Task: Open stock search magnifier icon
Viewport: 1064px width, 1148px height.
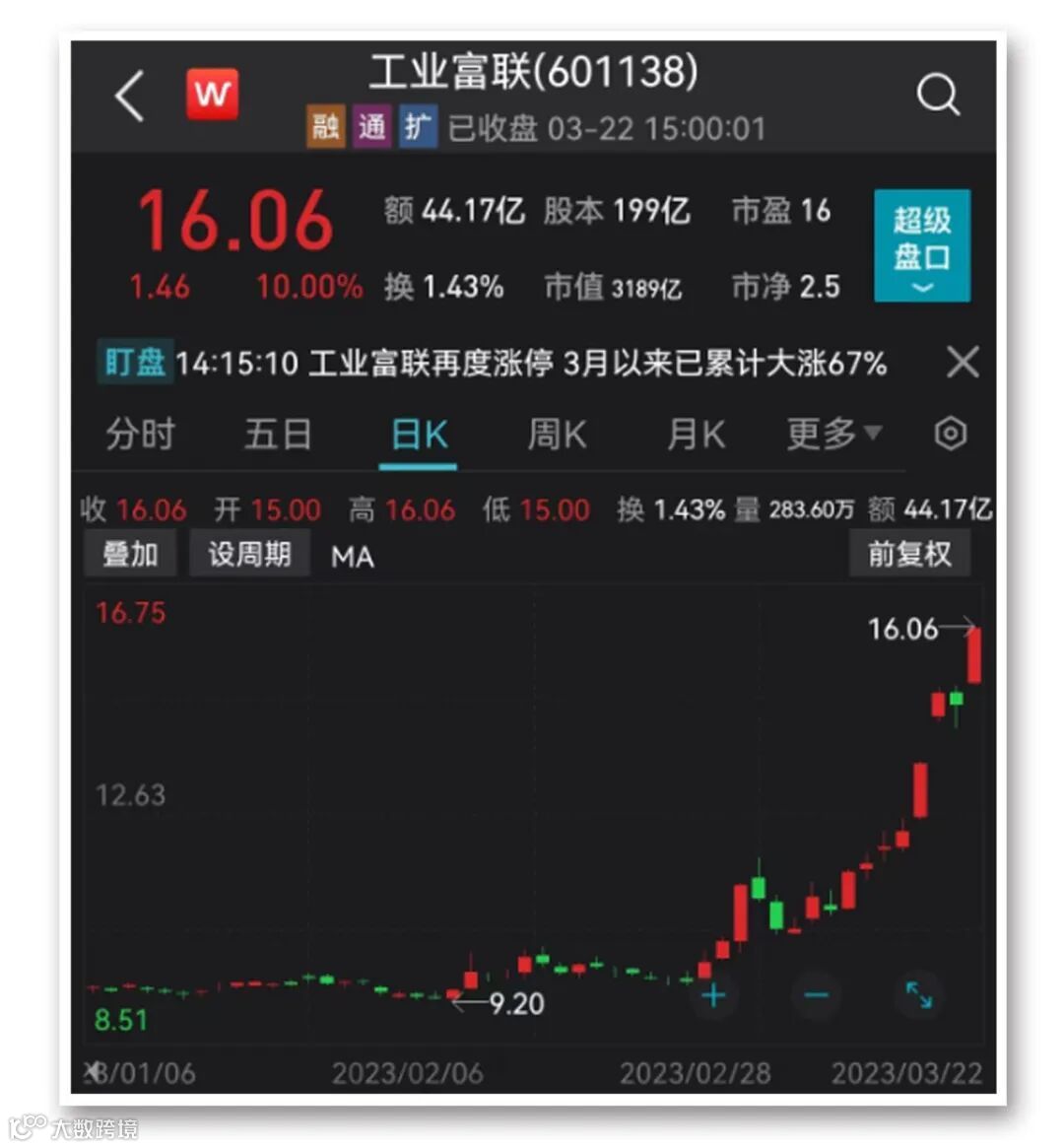Action: 937,95
